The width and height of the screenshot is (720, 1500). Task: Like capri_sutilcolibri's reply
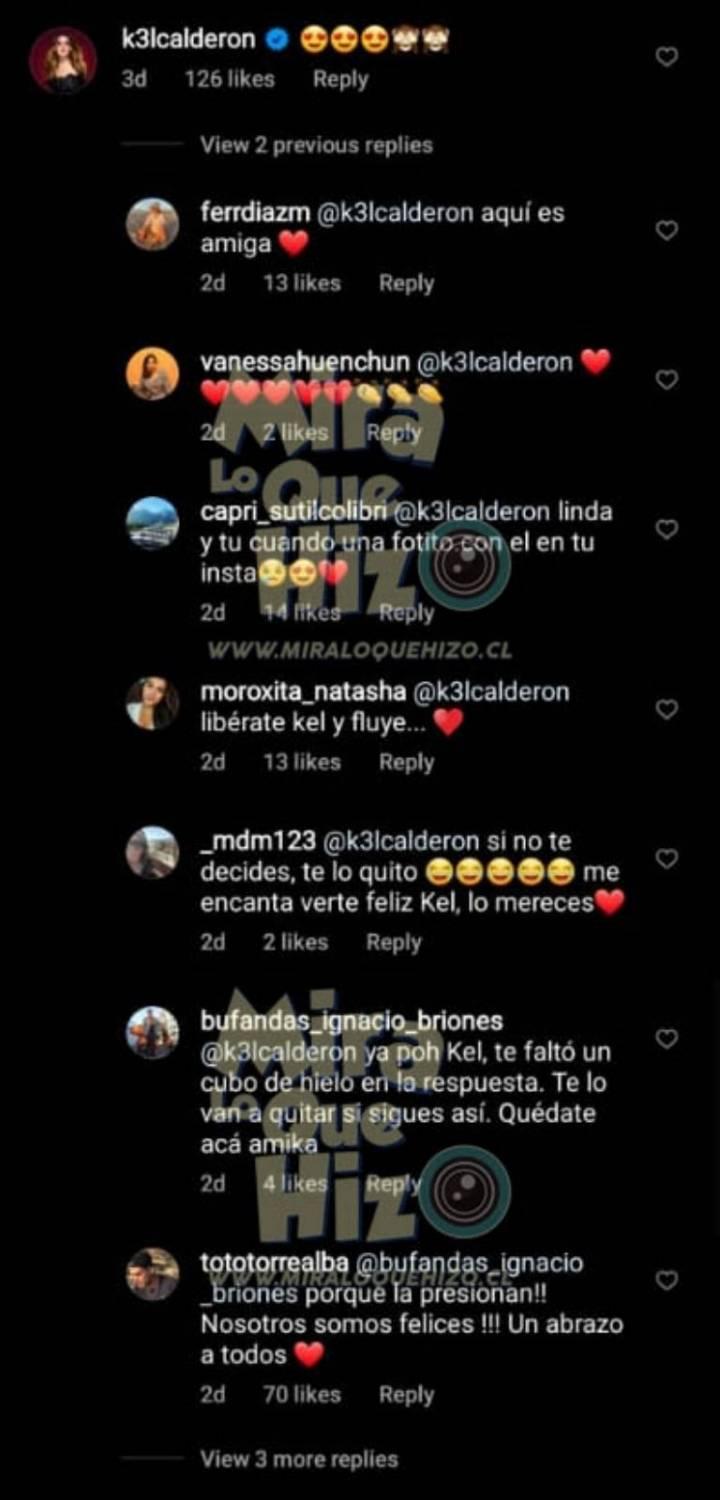click(666, 529)
